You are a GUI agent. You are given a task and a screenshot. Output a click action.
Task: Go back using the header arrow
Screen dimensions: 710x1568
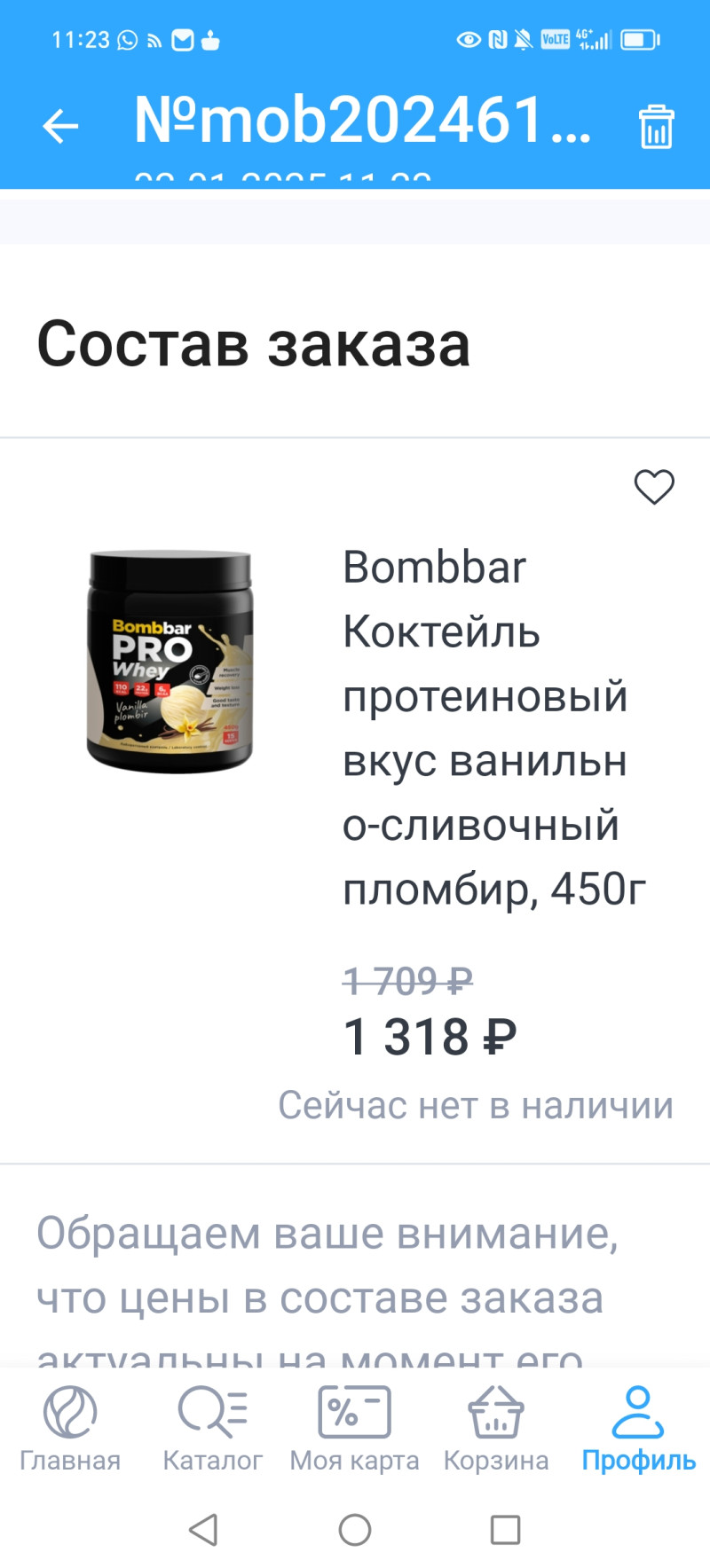60,126
